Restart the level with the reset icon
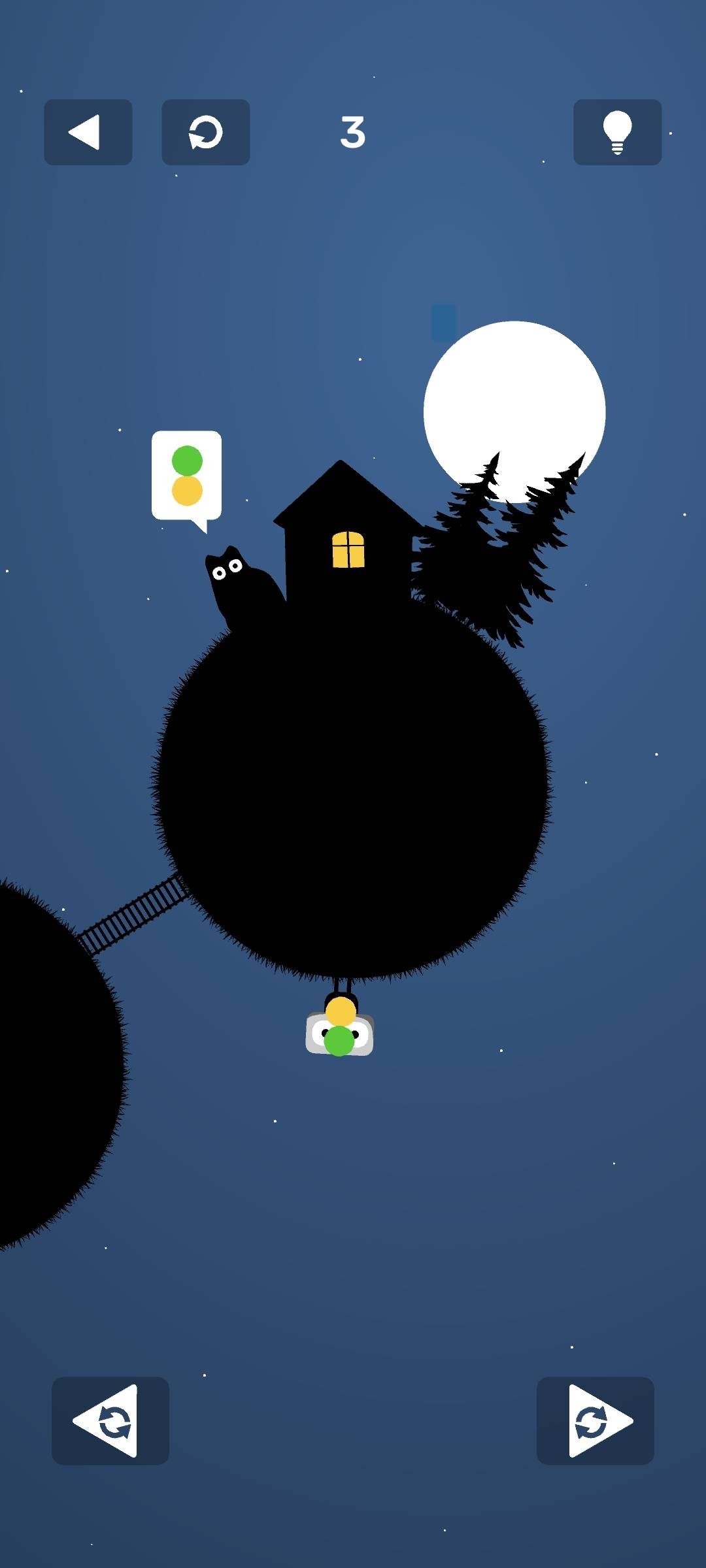Image resolution: width=706 pixels, height=1568 pixels. click(205, 132)
